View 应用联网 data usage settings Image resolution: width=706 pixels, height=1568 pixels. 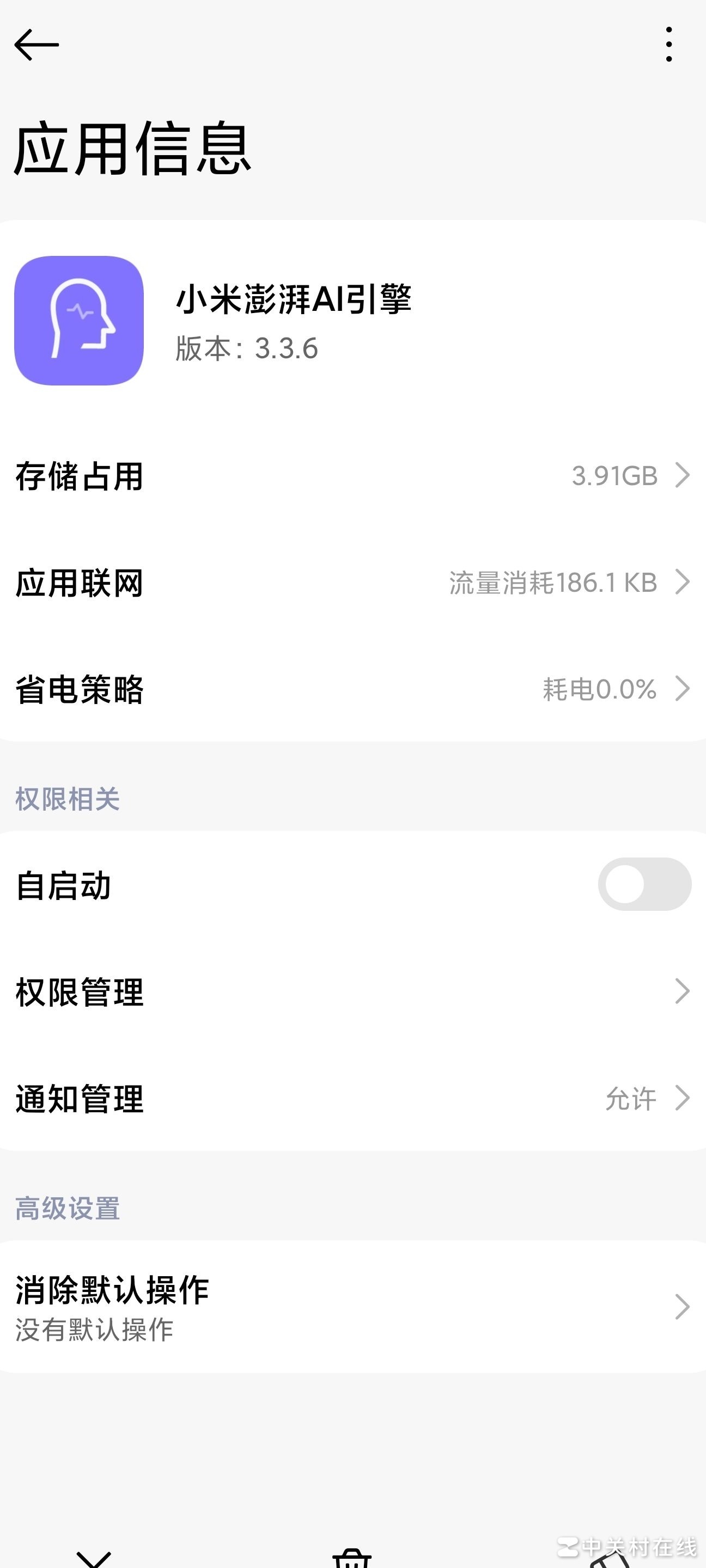[352, 583]
